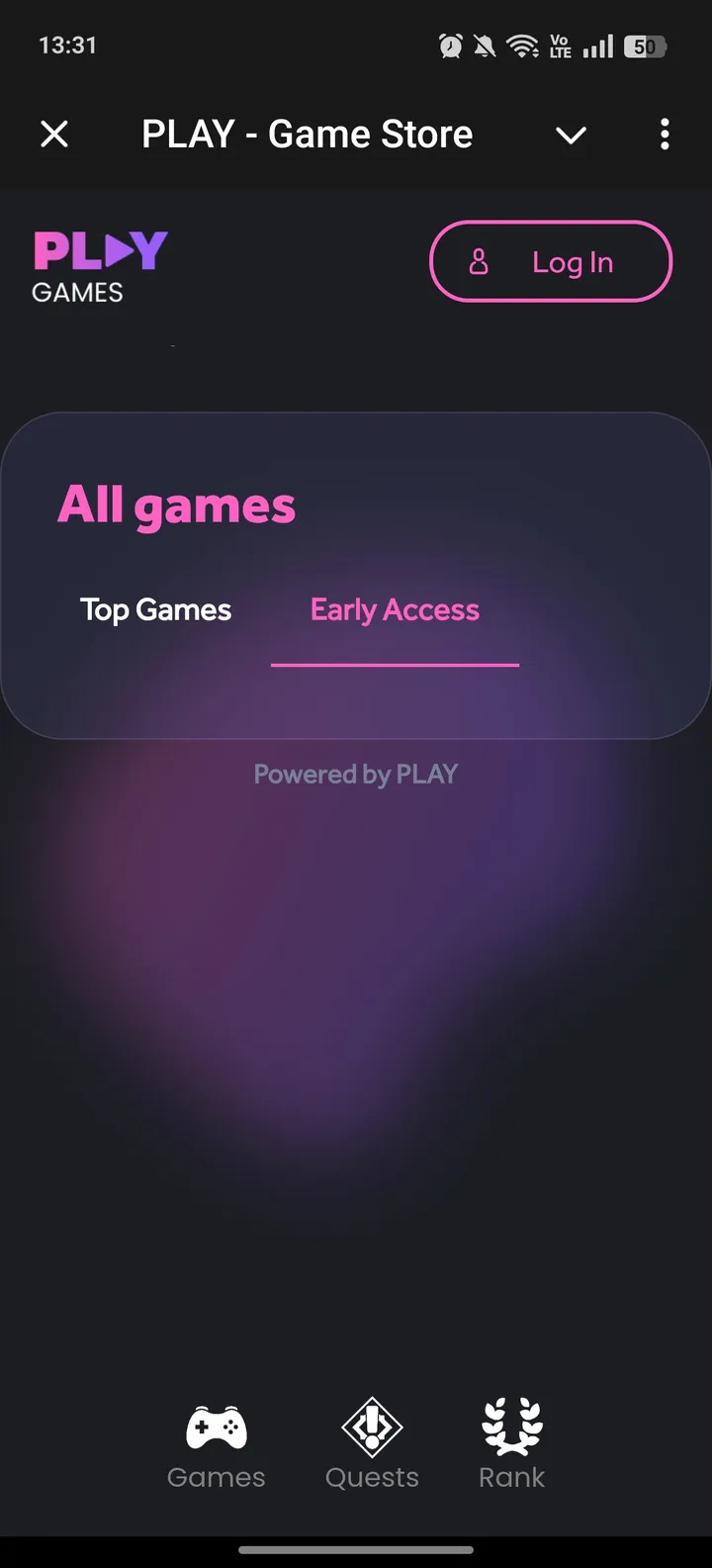The width and height of the screenshot is (712, 1568).
Task: Click the Powered by PLAY link
Action: 355,774
